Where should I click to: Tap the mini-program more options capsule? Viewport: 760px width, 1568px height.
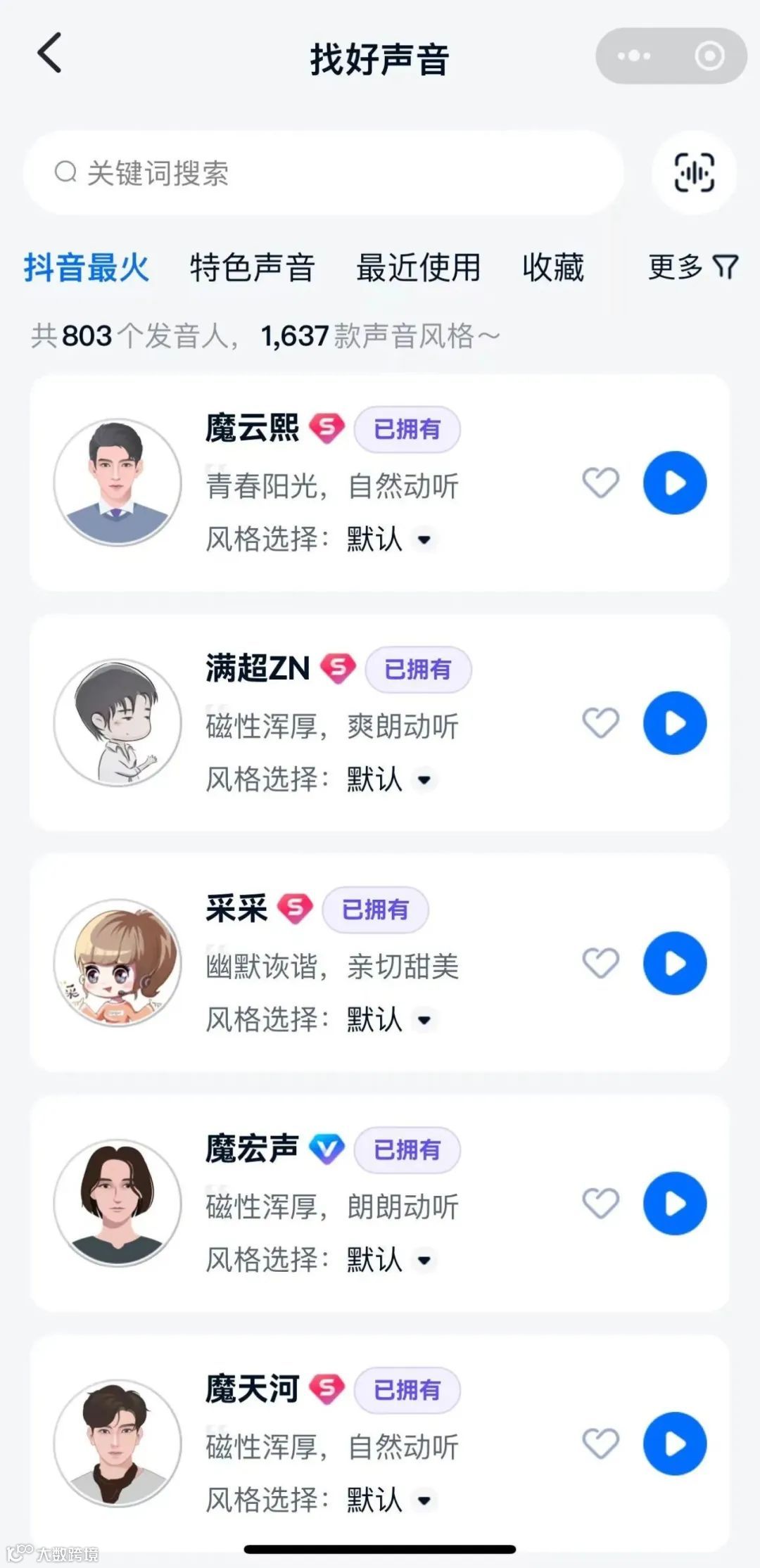[633, 54]
